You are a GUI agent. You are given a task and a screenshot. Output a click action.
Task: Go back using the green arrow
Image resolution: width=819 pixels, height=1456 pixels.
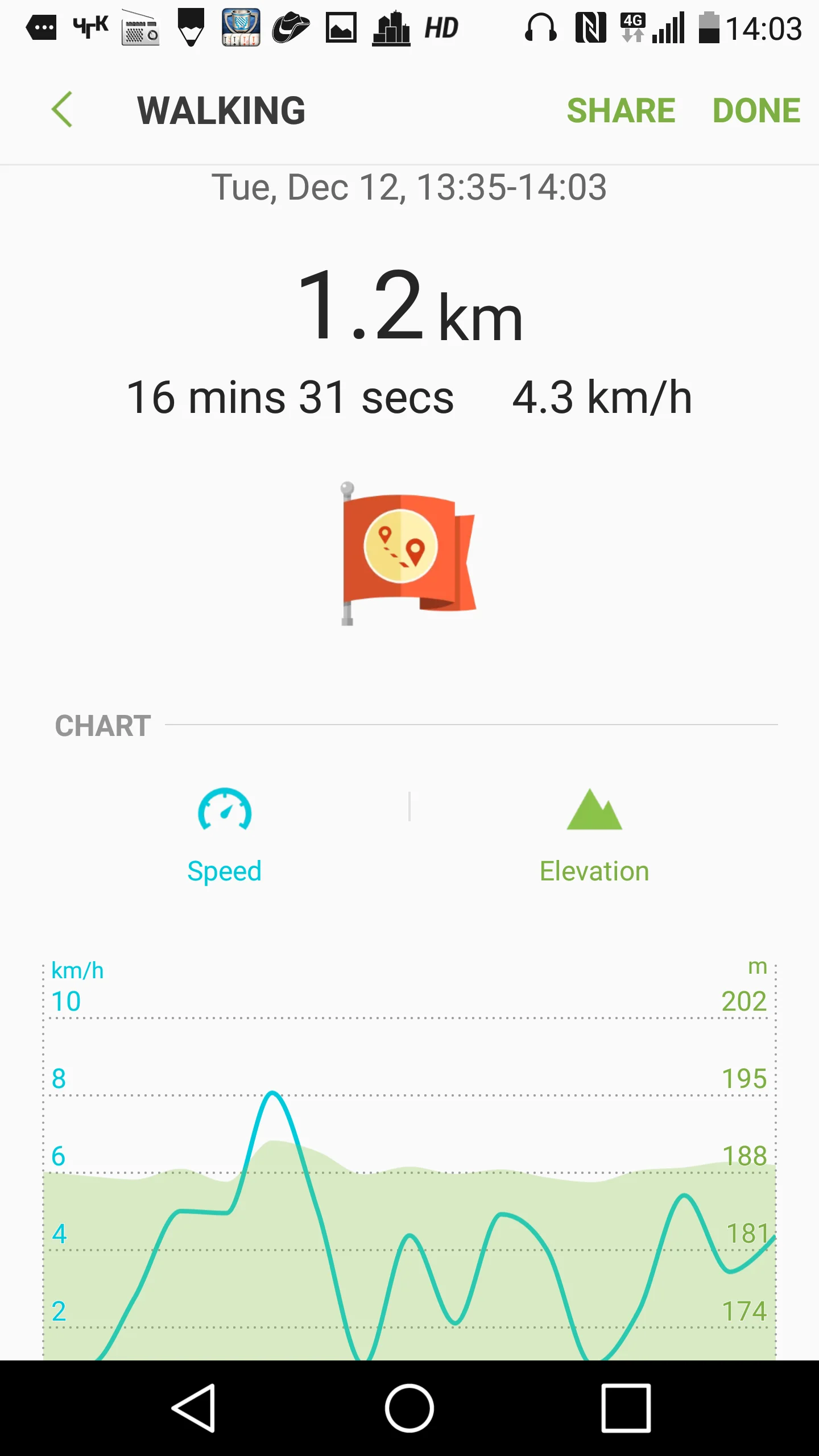pyautogui.click(x=62, y=109)
